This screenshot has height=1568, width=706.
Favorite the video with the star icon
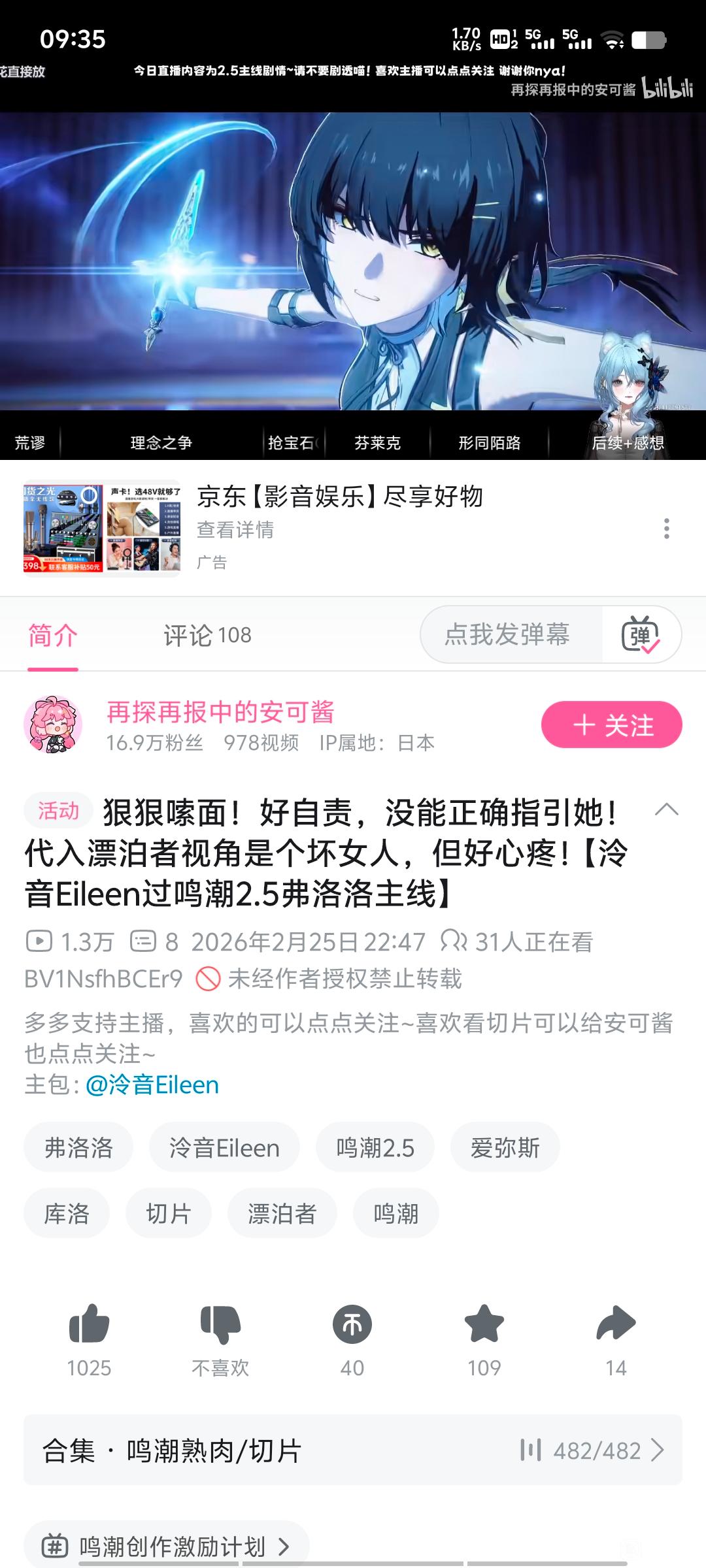coord(484,1325)
